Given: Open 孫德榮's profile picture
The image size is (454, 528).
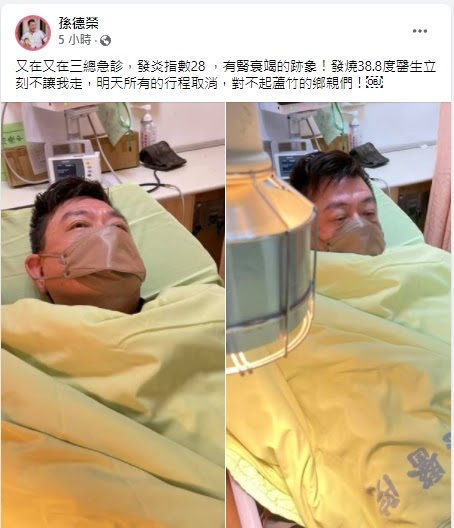Looking at the screenshot, I should click(x=33, y=33).
